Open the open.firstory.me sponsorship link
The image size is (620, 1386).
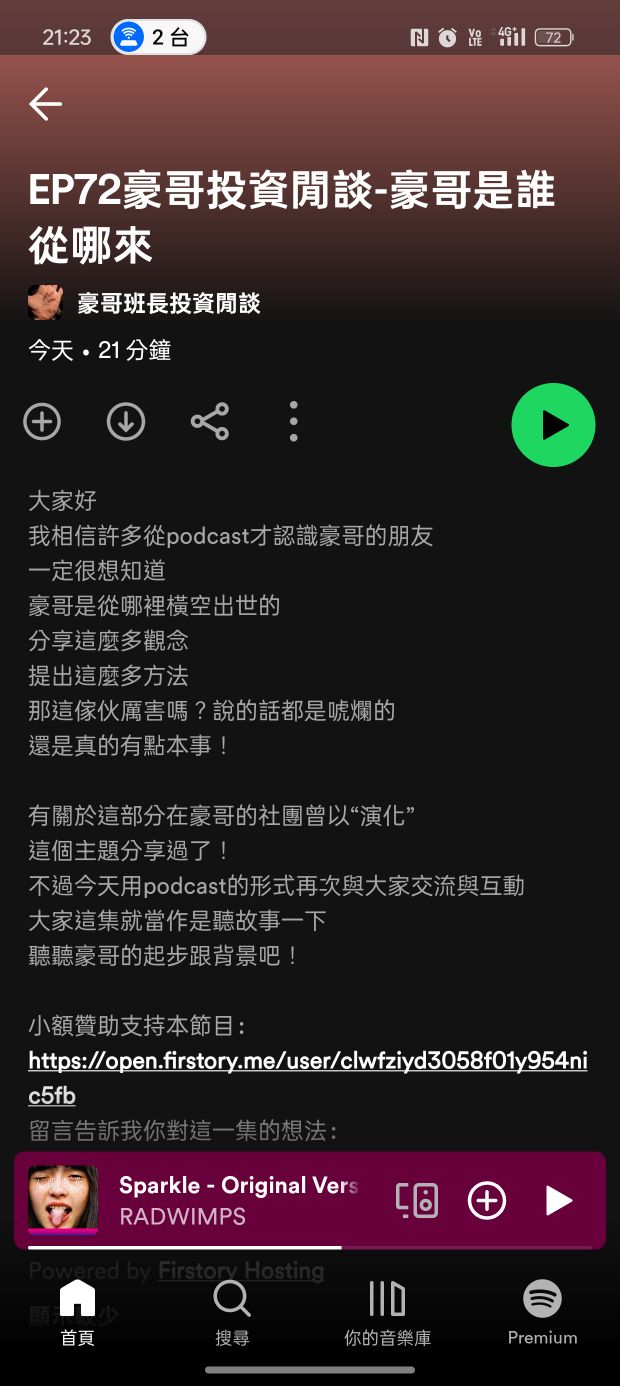(x=307, y=1061)
